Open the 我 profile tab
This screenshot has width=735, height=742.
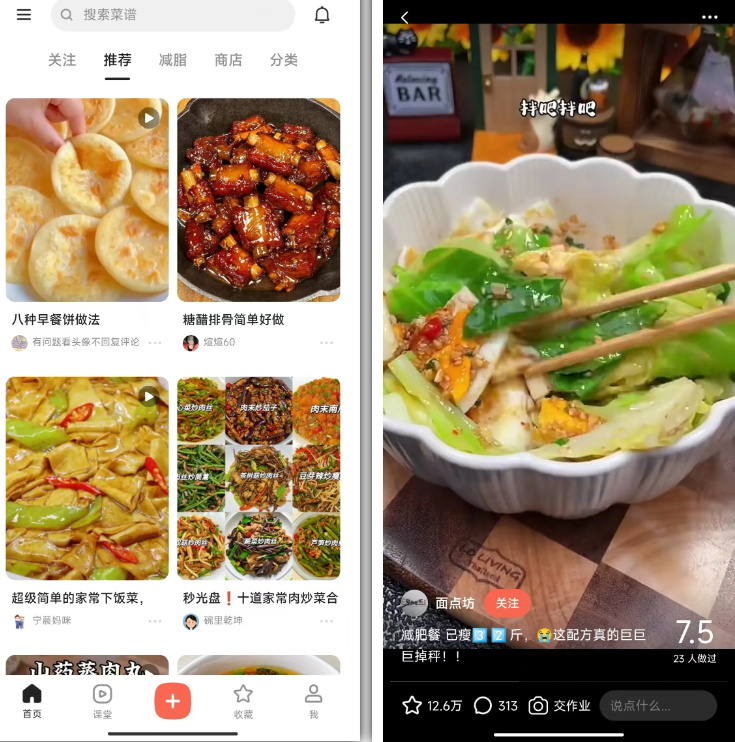click(313, 702)
